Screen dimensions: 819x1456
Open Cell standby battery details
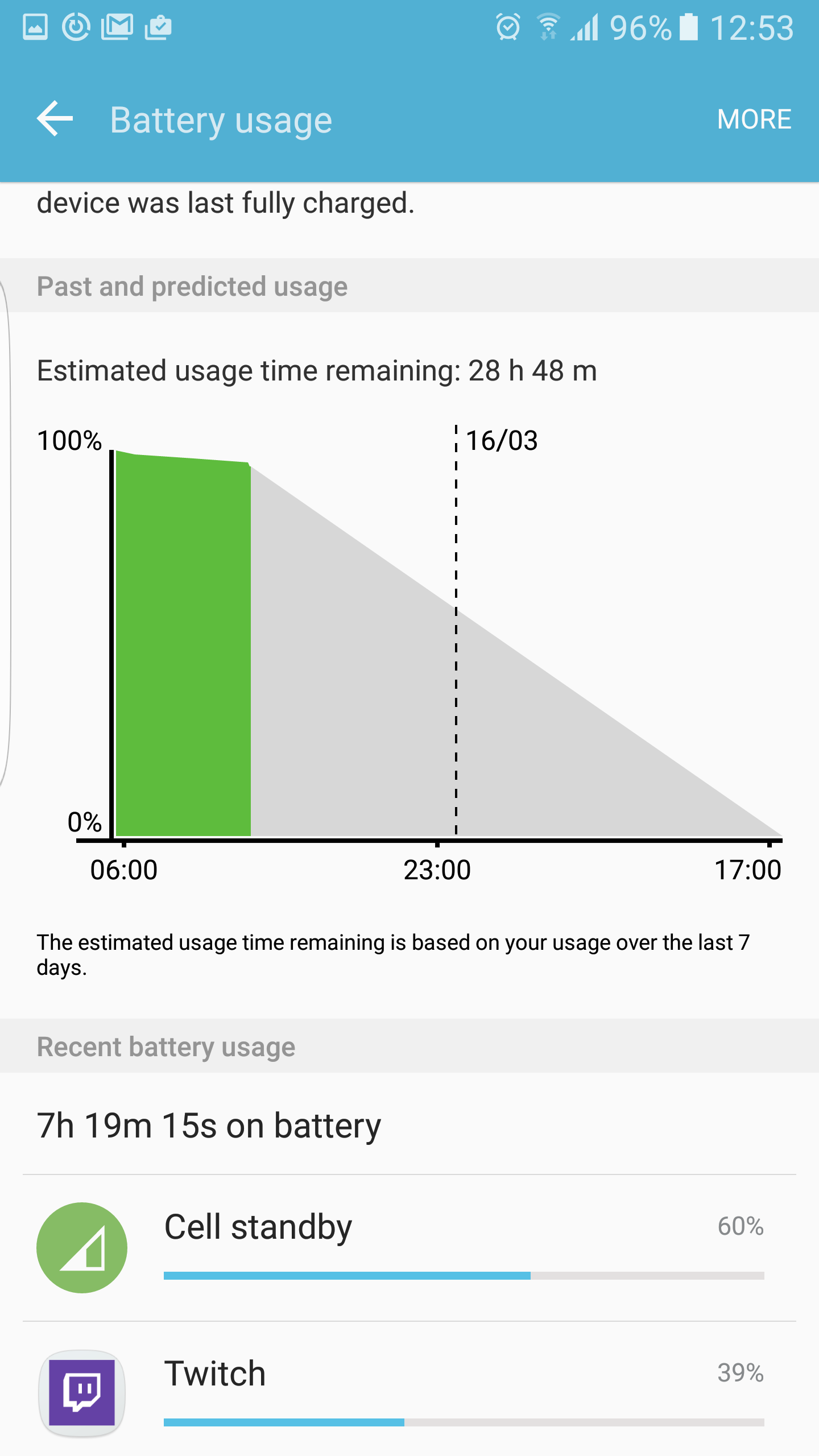point(409,1248)
